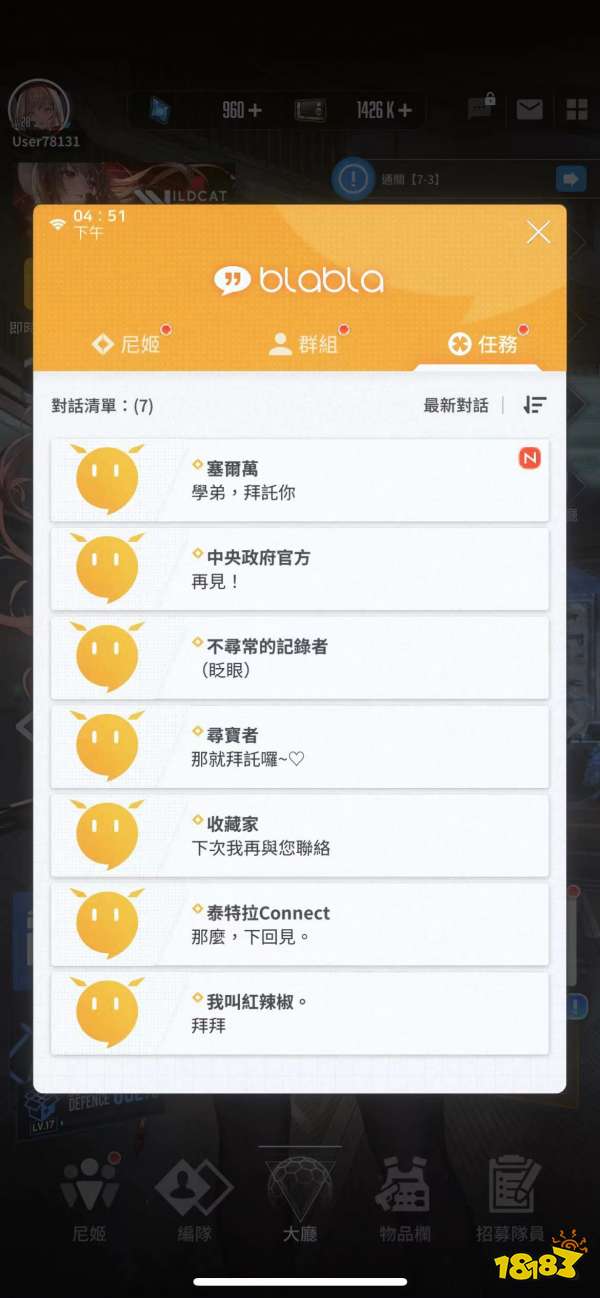Open the chat with 我叫紅辣椒。
Viewport: 600px width, 1298px height.
tap(300, 1013)
